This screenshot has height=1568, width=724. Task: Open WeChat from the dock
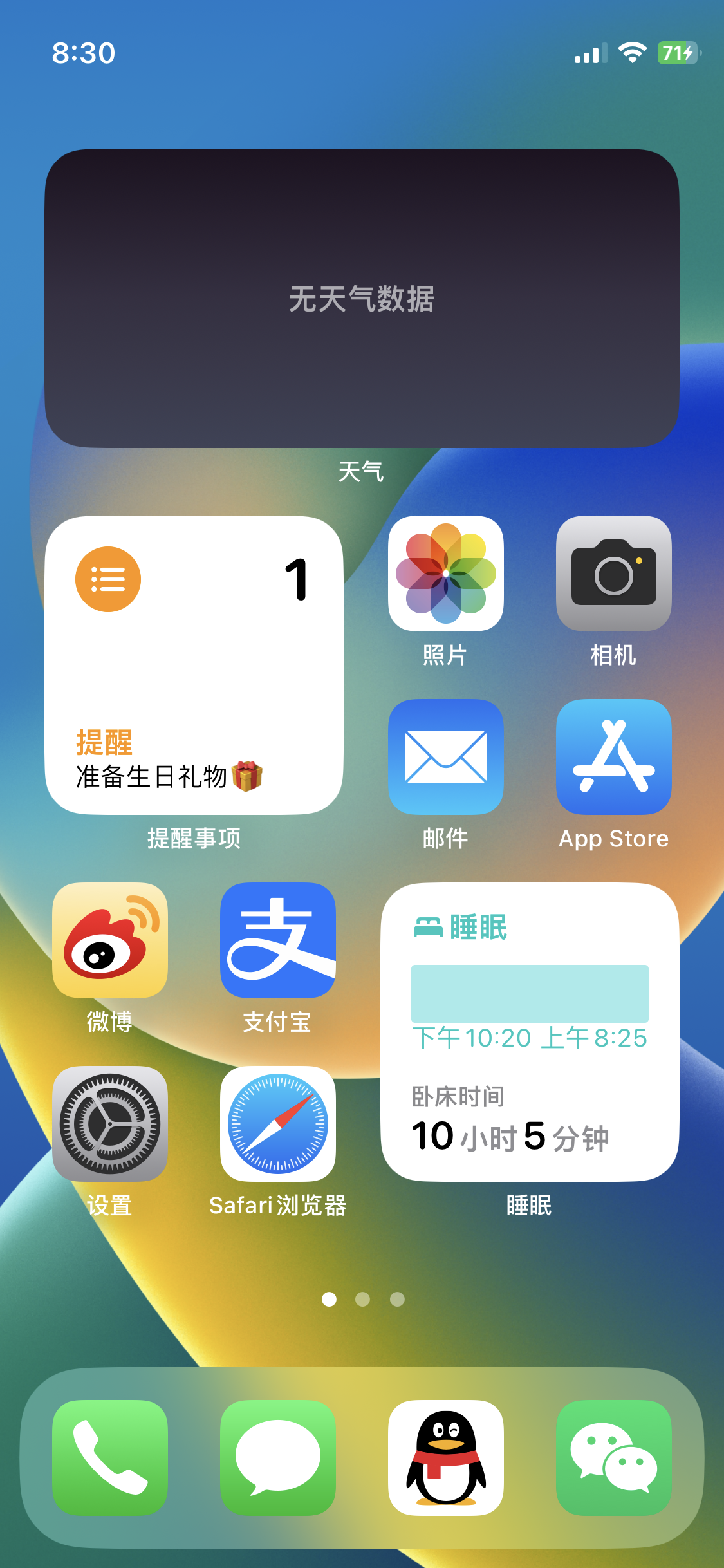(x=613, y=1457)
